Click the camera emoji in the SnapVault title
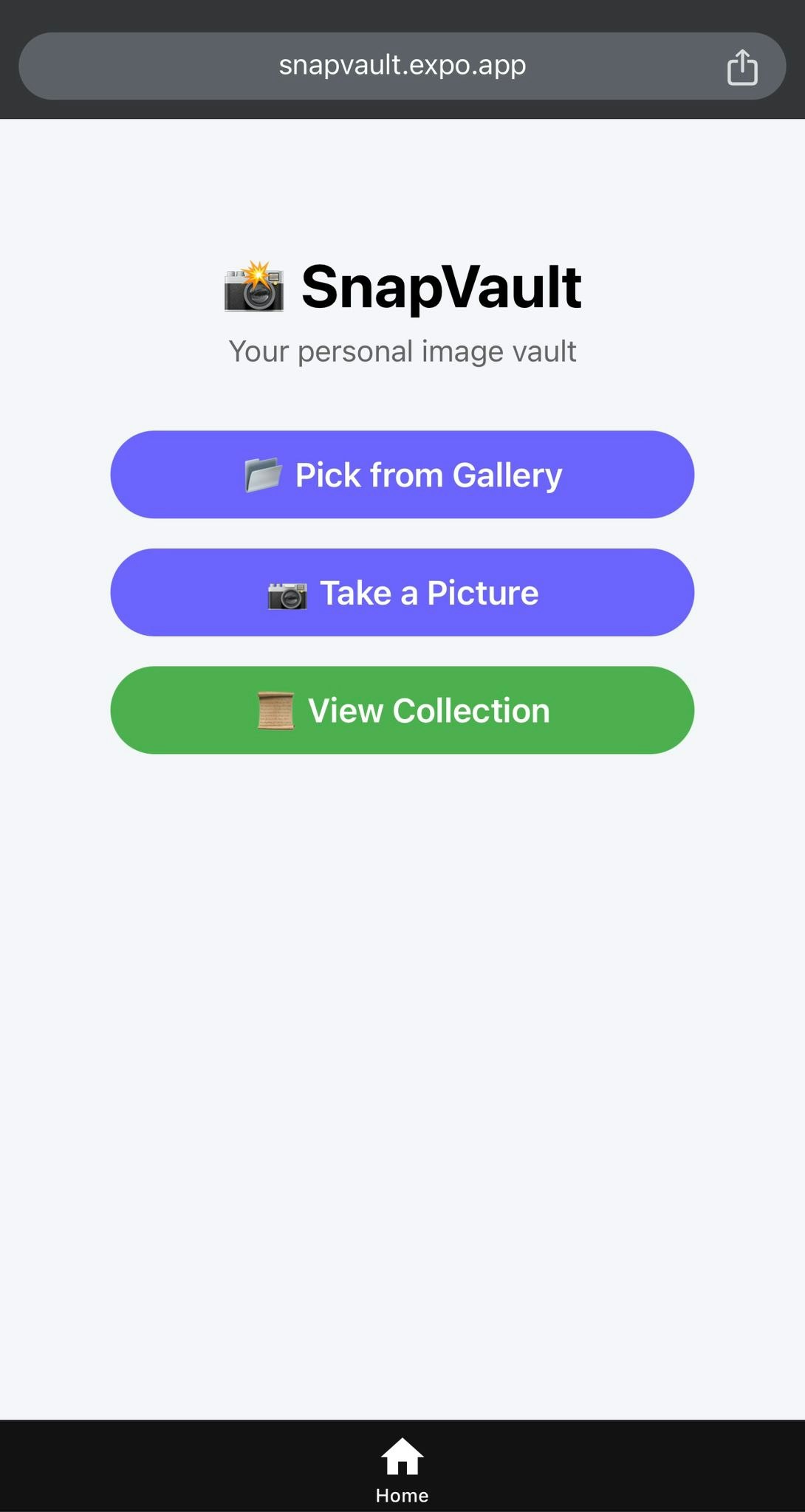 255,286
